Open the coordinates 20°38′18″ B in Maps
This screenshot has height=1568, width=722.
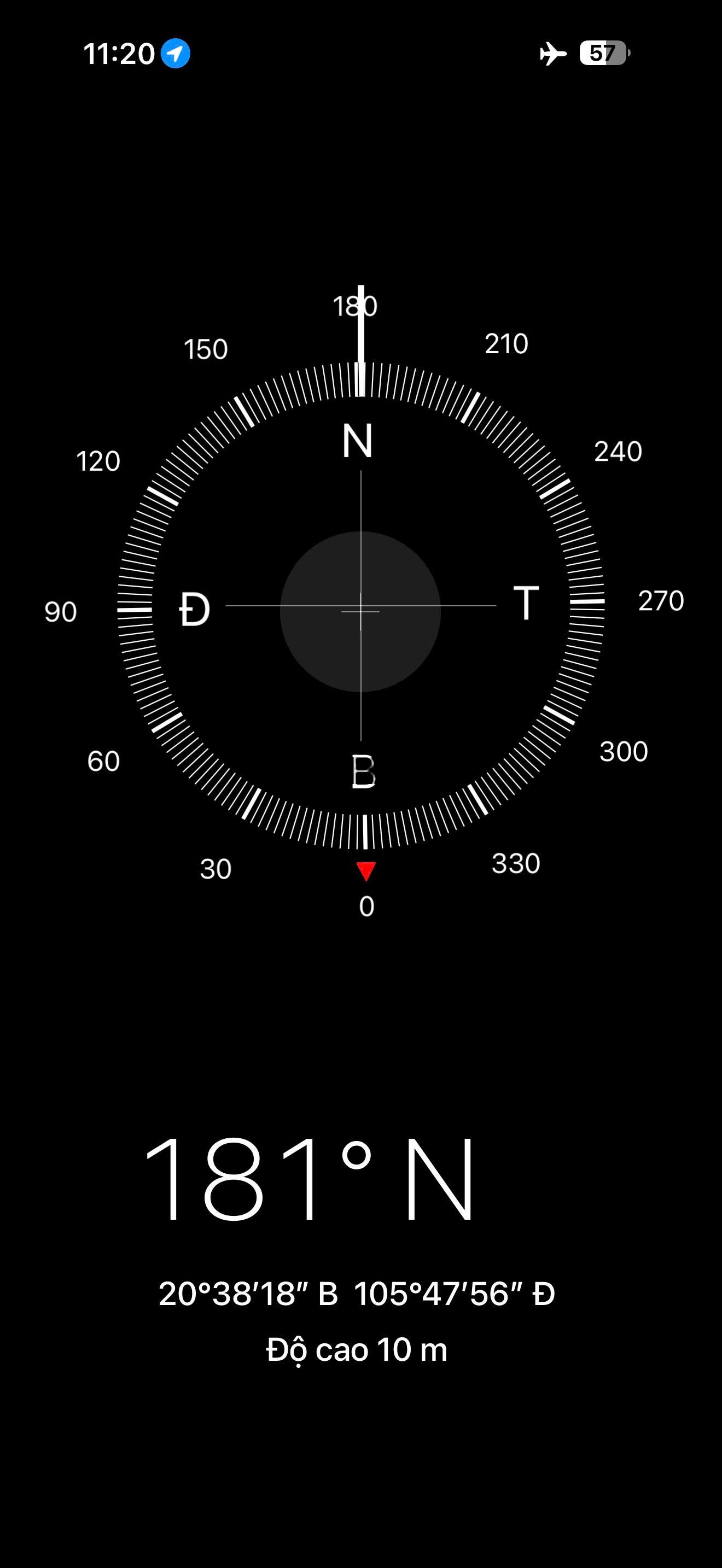356,1293
